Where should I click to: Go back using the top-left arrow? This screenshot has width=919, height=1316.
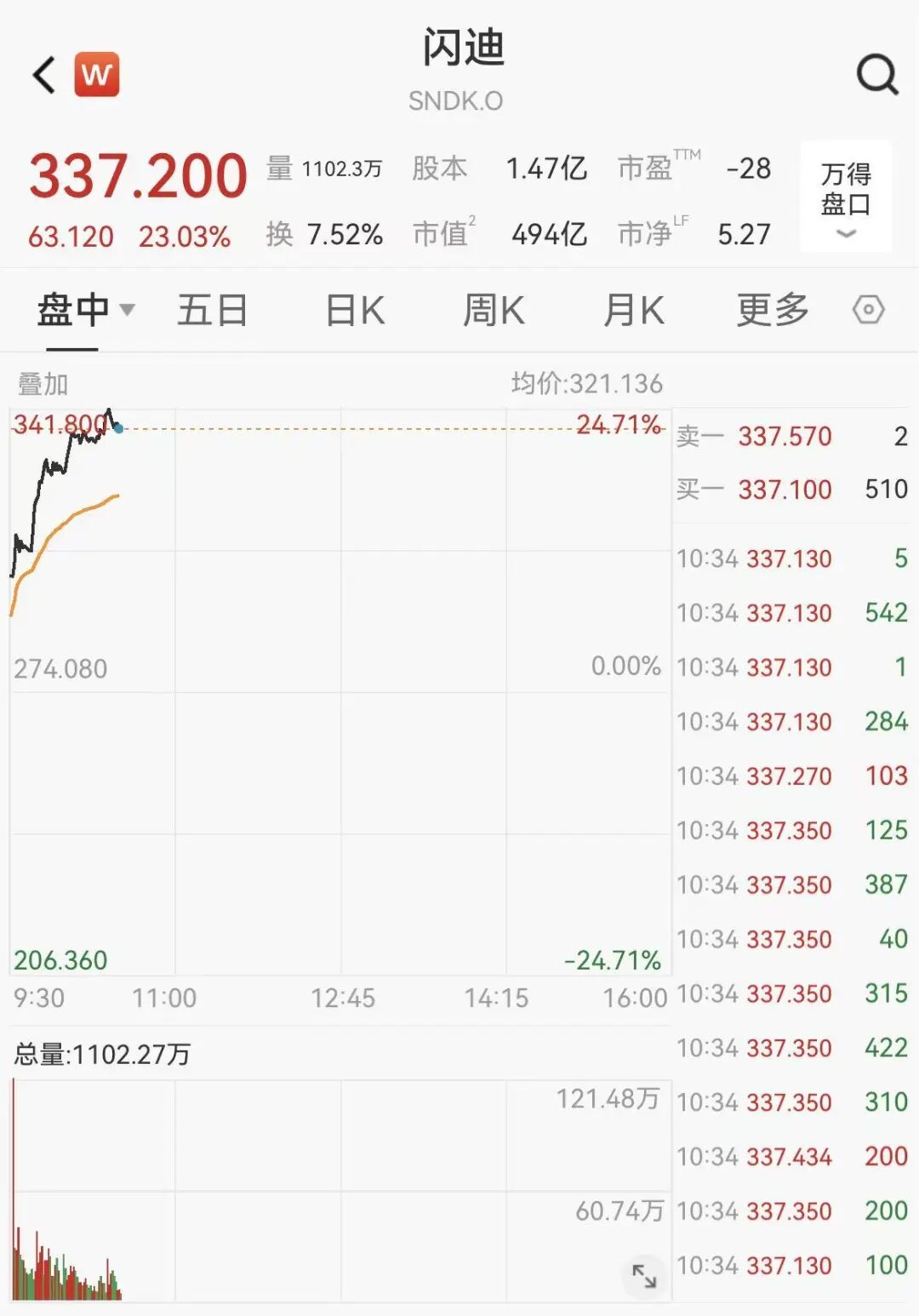44,75
